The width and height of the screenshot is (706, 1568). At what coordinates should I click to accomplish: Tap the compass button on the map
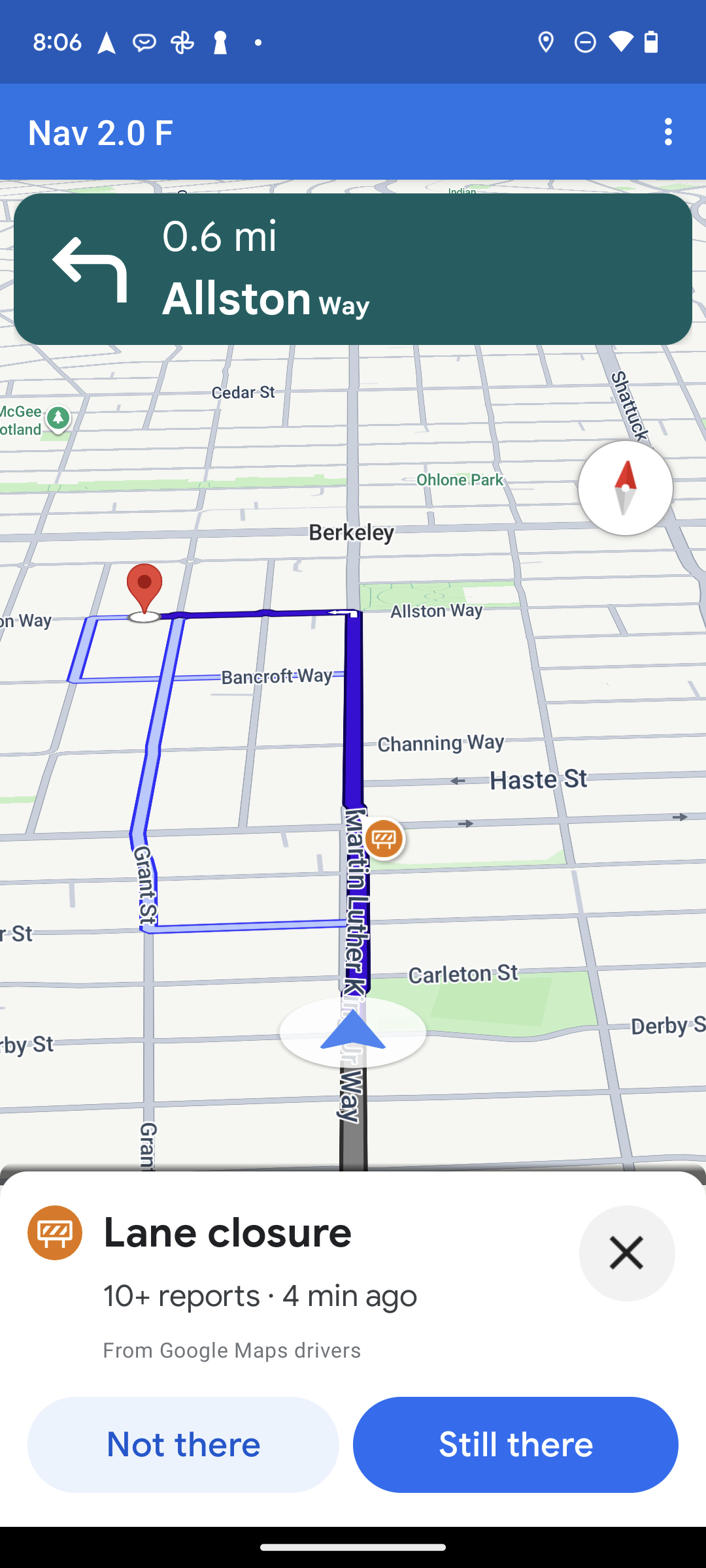[x=626, y=488]
